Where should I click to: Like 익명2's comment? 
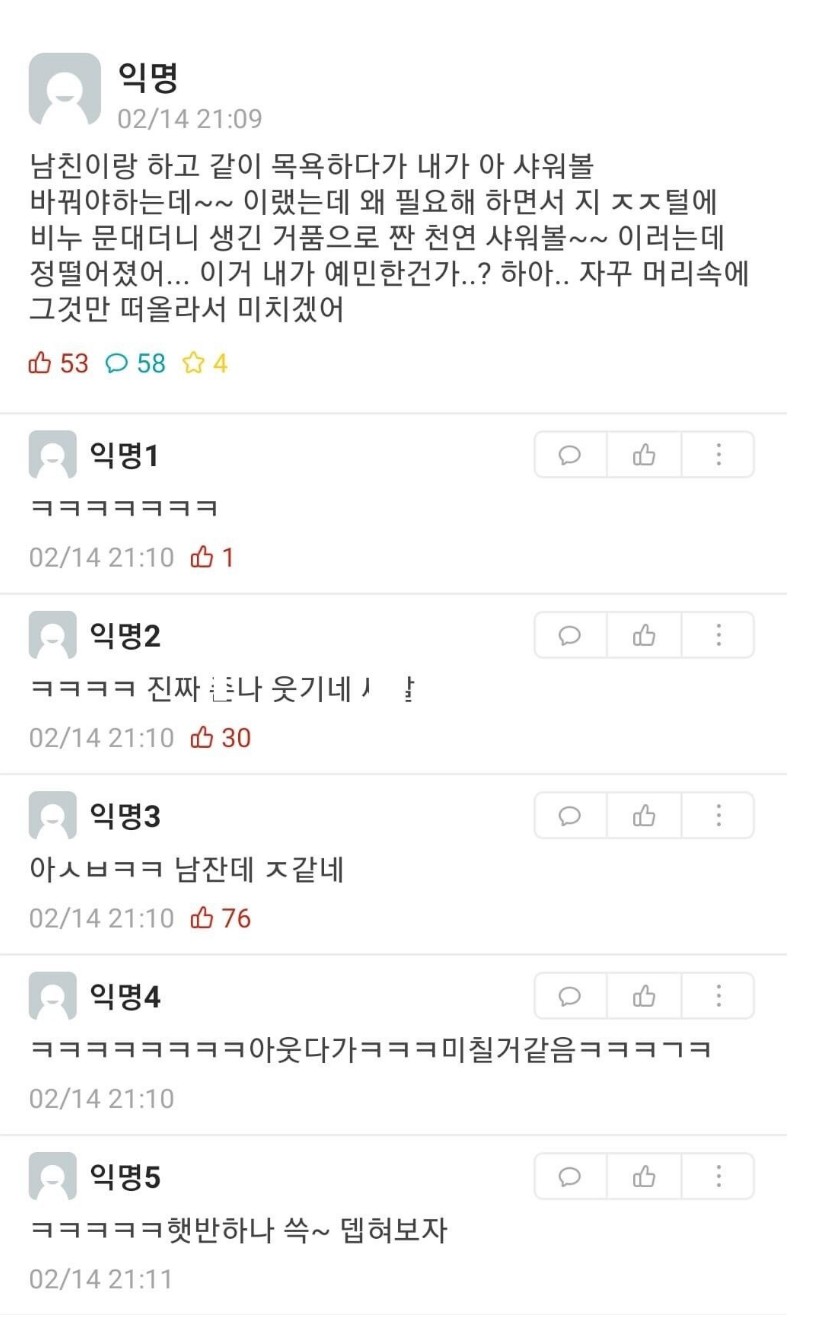click(644, 636)
